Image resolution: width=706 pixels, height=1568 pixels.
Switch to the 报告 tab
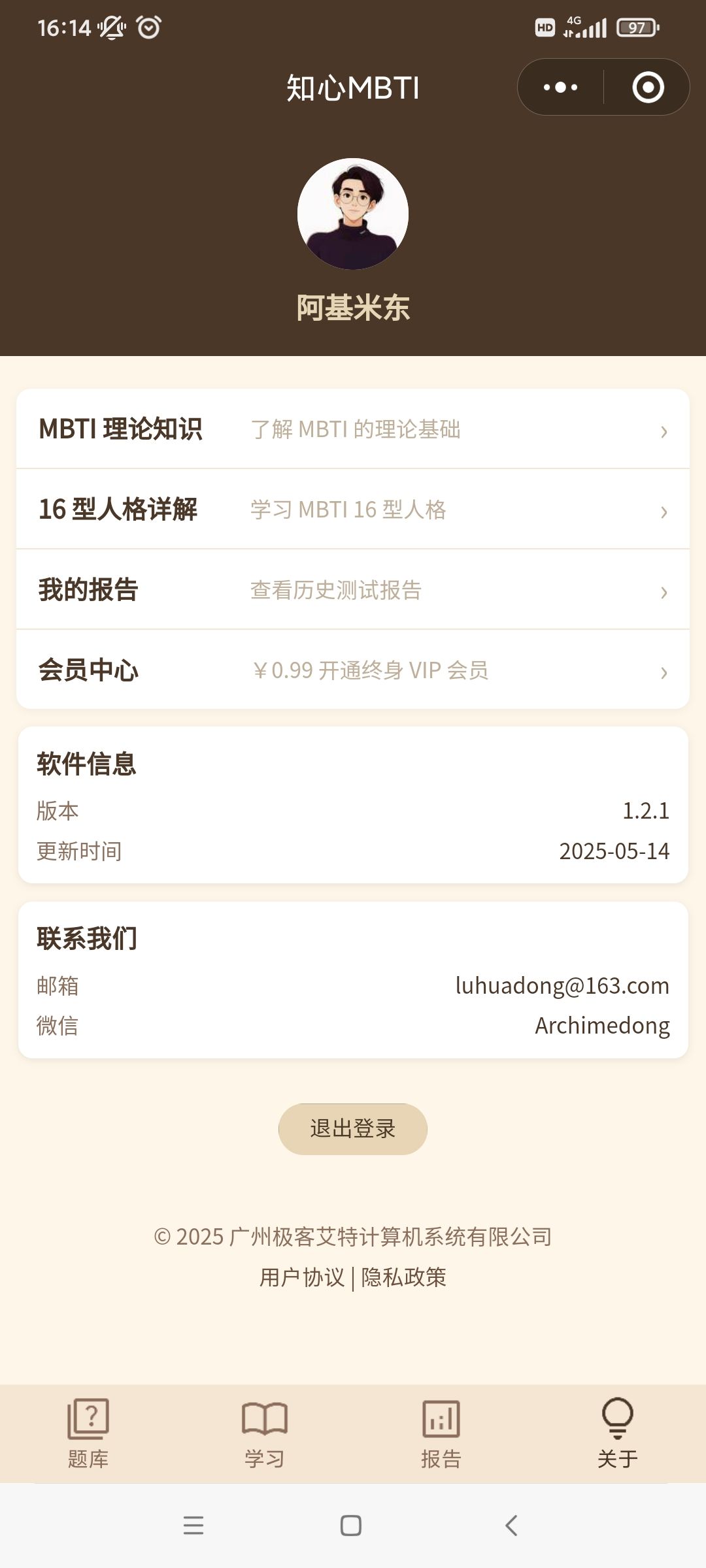tap(441, 1433)
